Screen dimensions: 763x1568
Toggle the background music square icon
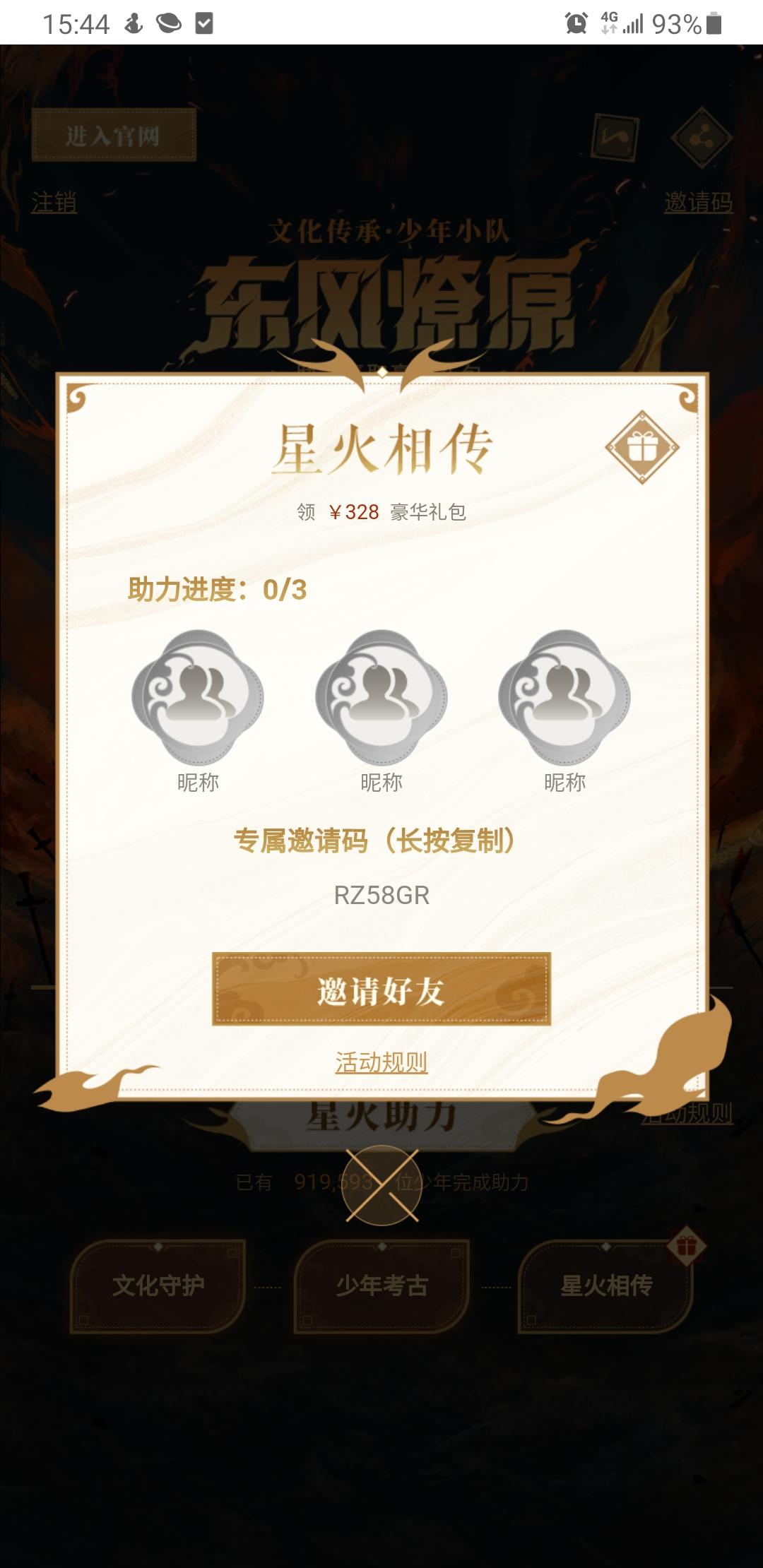613,138
